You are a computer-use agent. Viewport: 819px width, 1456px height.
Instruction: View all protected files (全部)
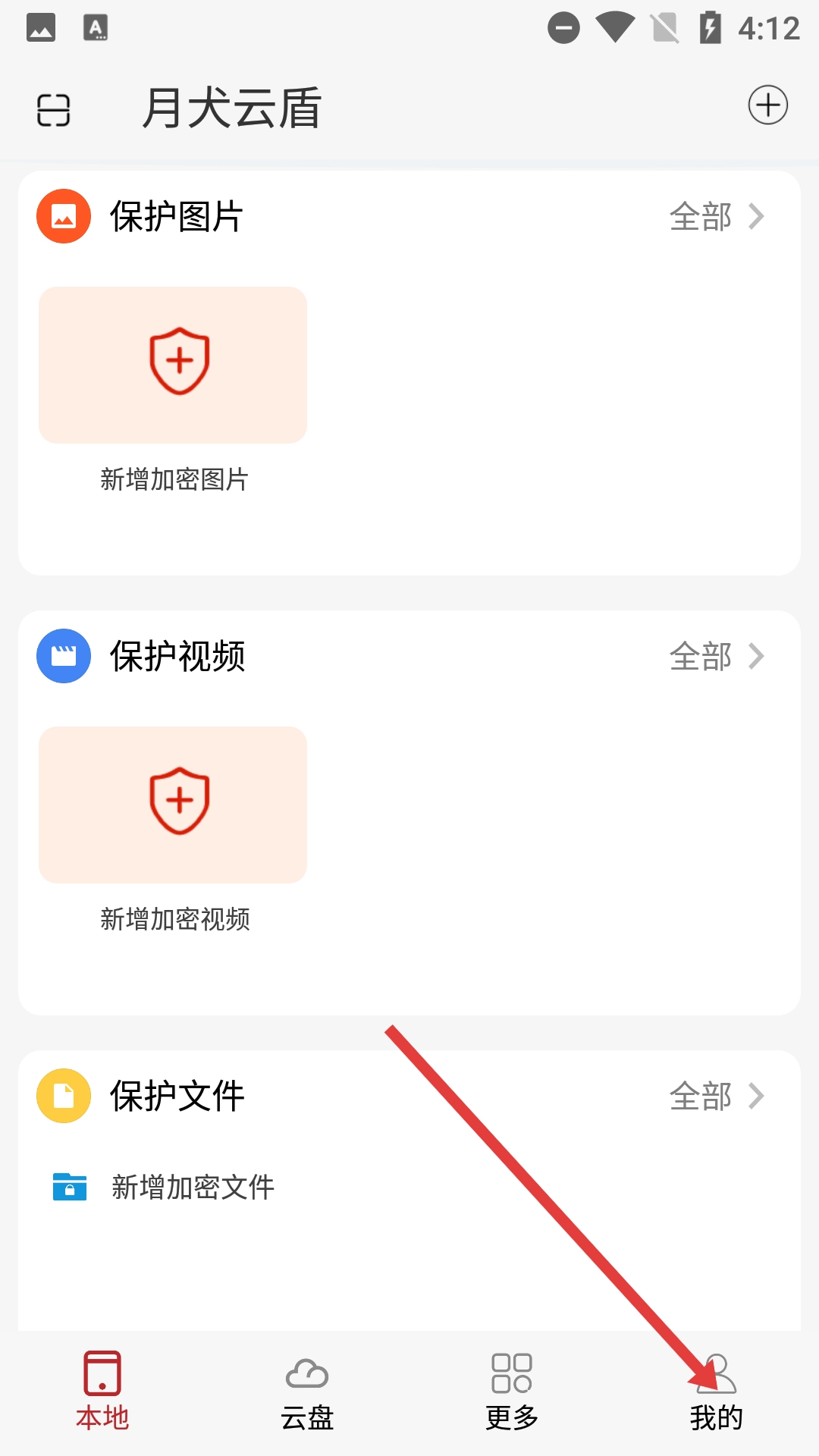pos(716,1097)
